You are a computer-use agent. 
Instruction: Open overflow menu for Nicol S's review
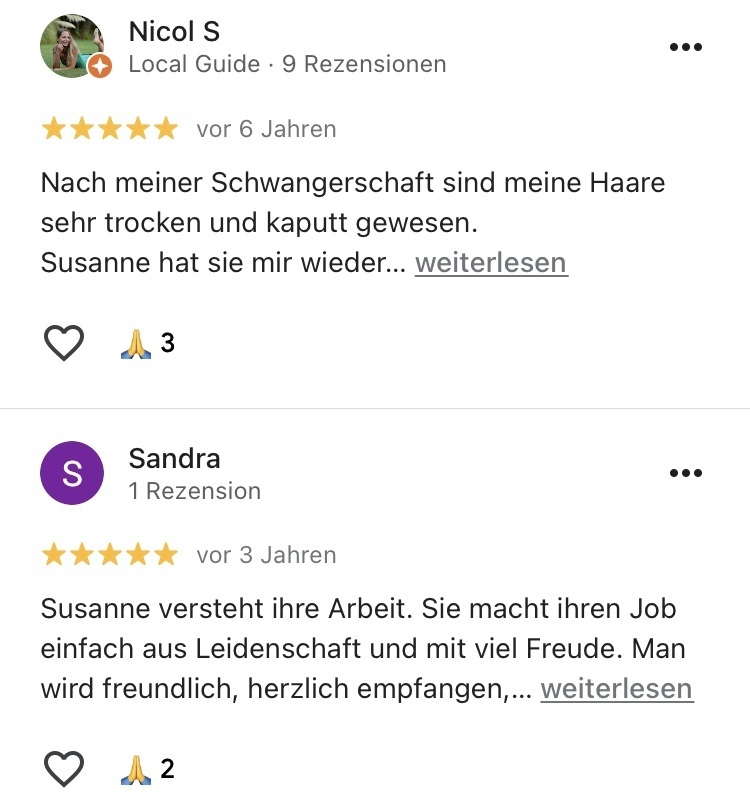pos(685,47)
